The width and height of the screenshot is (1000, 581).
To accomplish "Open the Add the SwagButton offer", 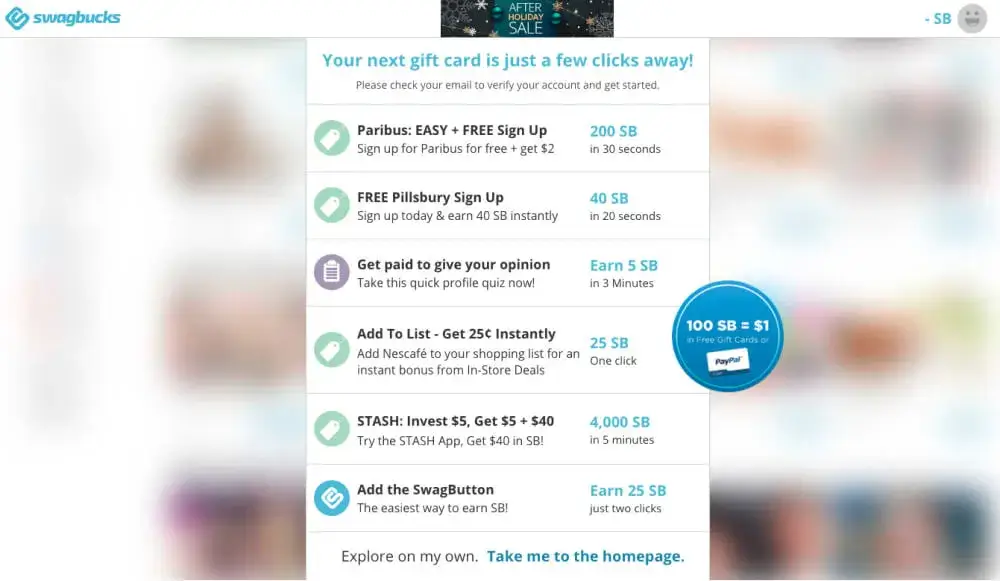I will (425, 490).
